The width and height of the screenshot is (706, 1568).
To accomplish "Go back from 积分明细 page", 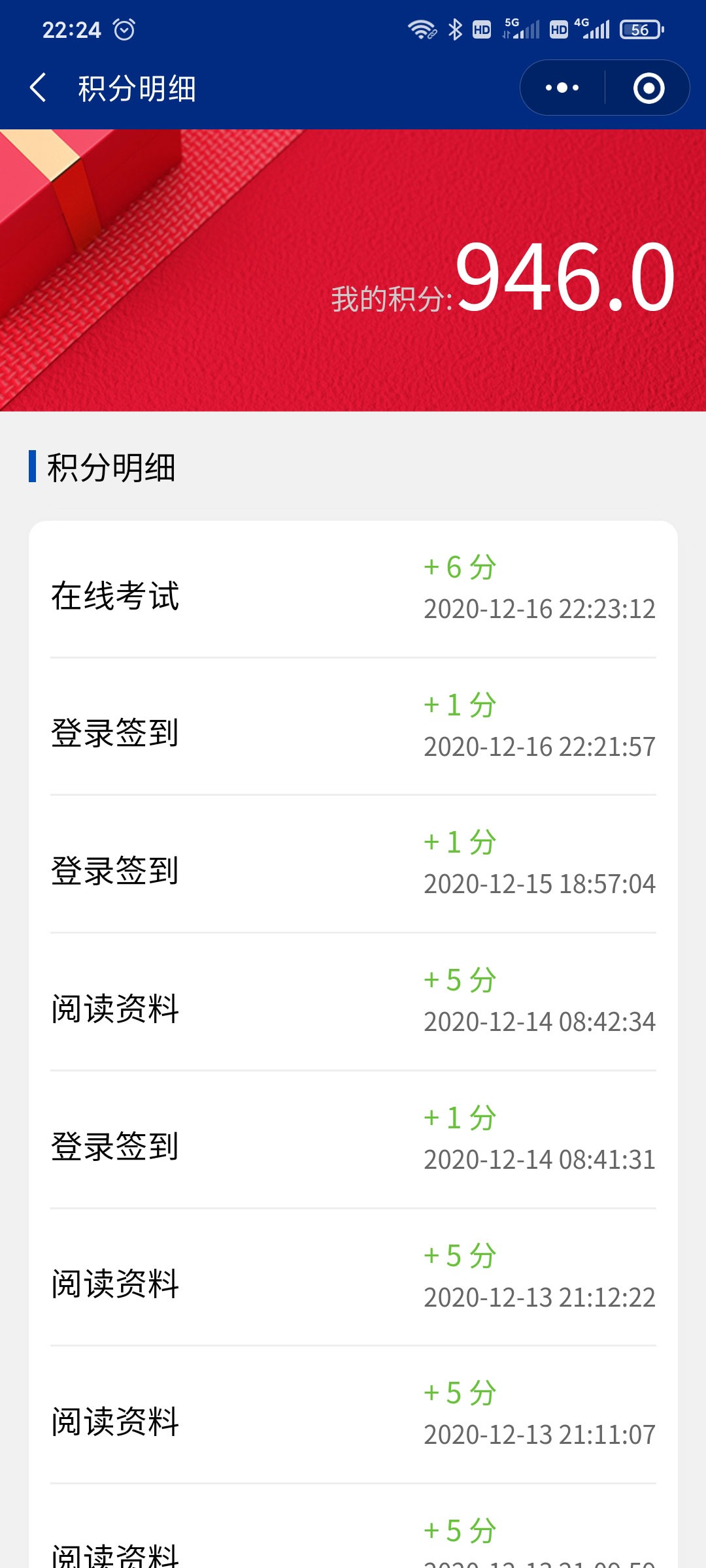I will (x=38, y=88).
